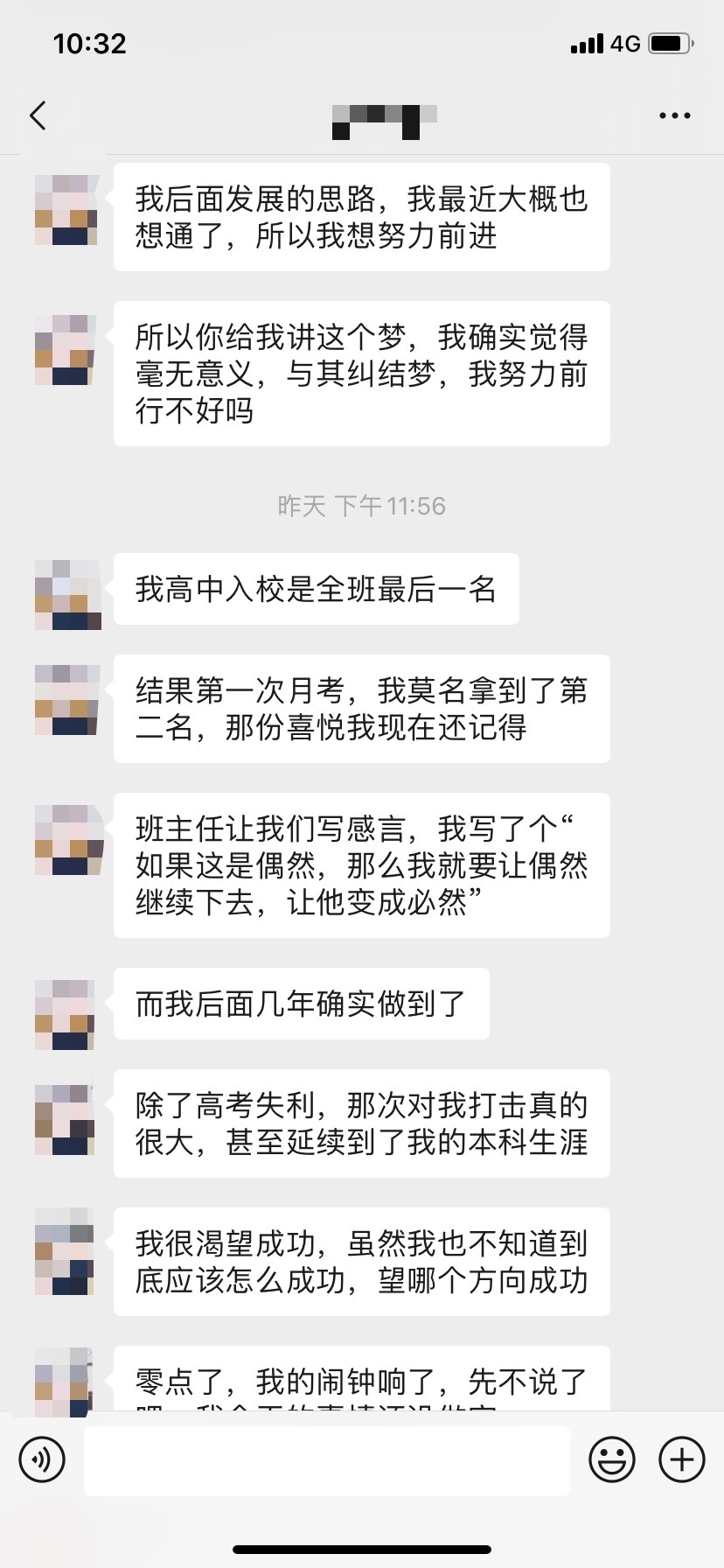724x1568 pixels.
Task: Open sender avatar beside 我高中入校是全班最后一名
Action: (68, 594)
